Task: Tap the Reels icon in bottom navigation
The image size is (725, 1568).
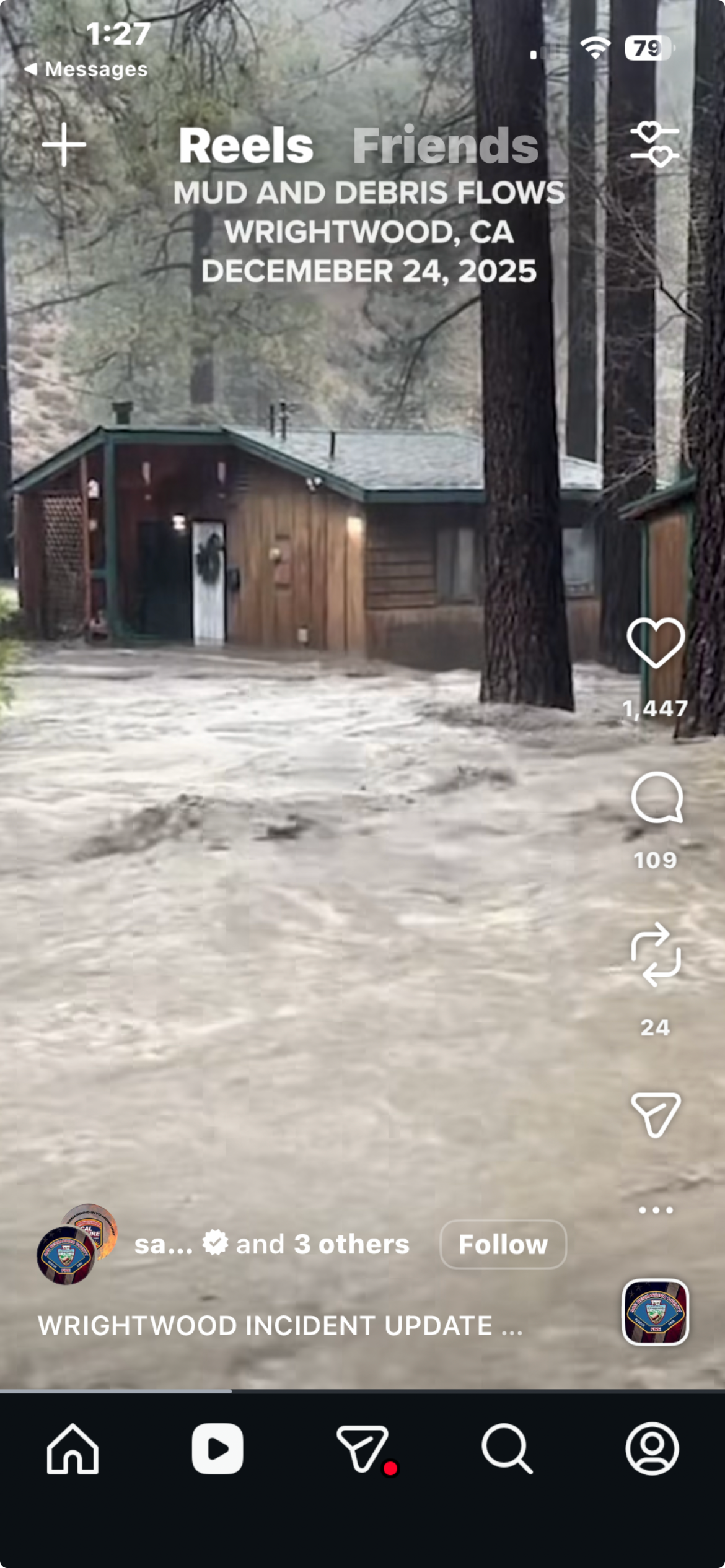Action: (217, 1449)
